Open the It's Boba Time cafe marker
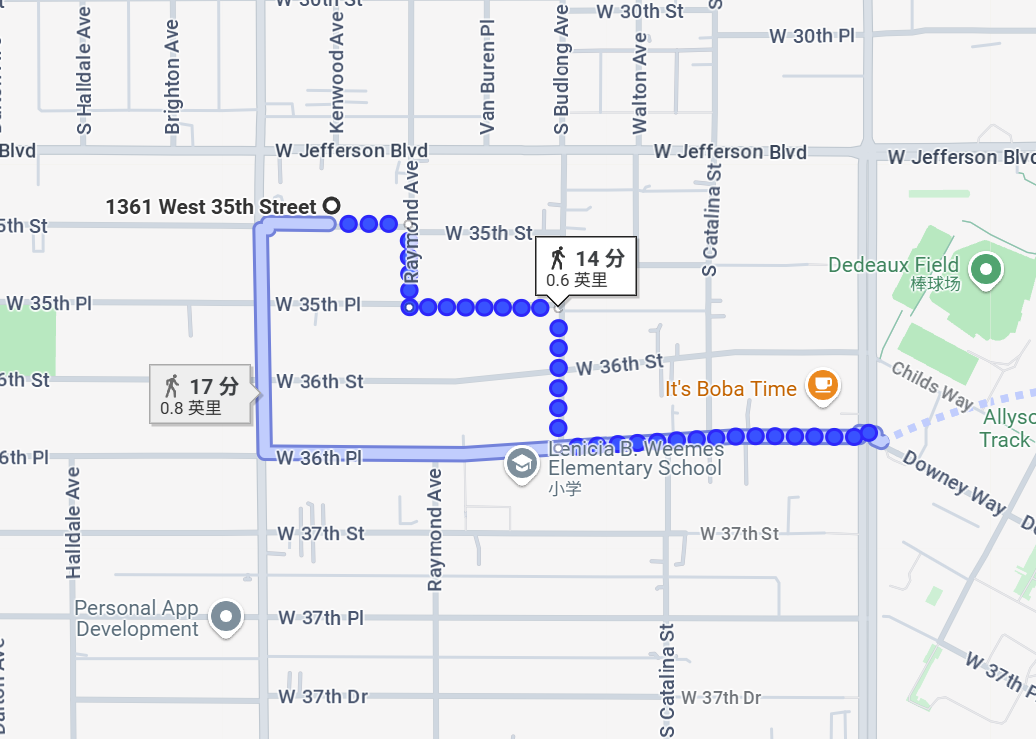The height and width of the screenshot is (739, 1036). 823,385
